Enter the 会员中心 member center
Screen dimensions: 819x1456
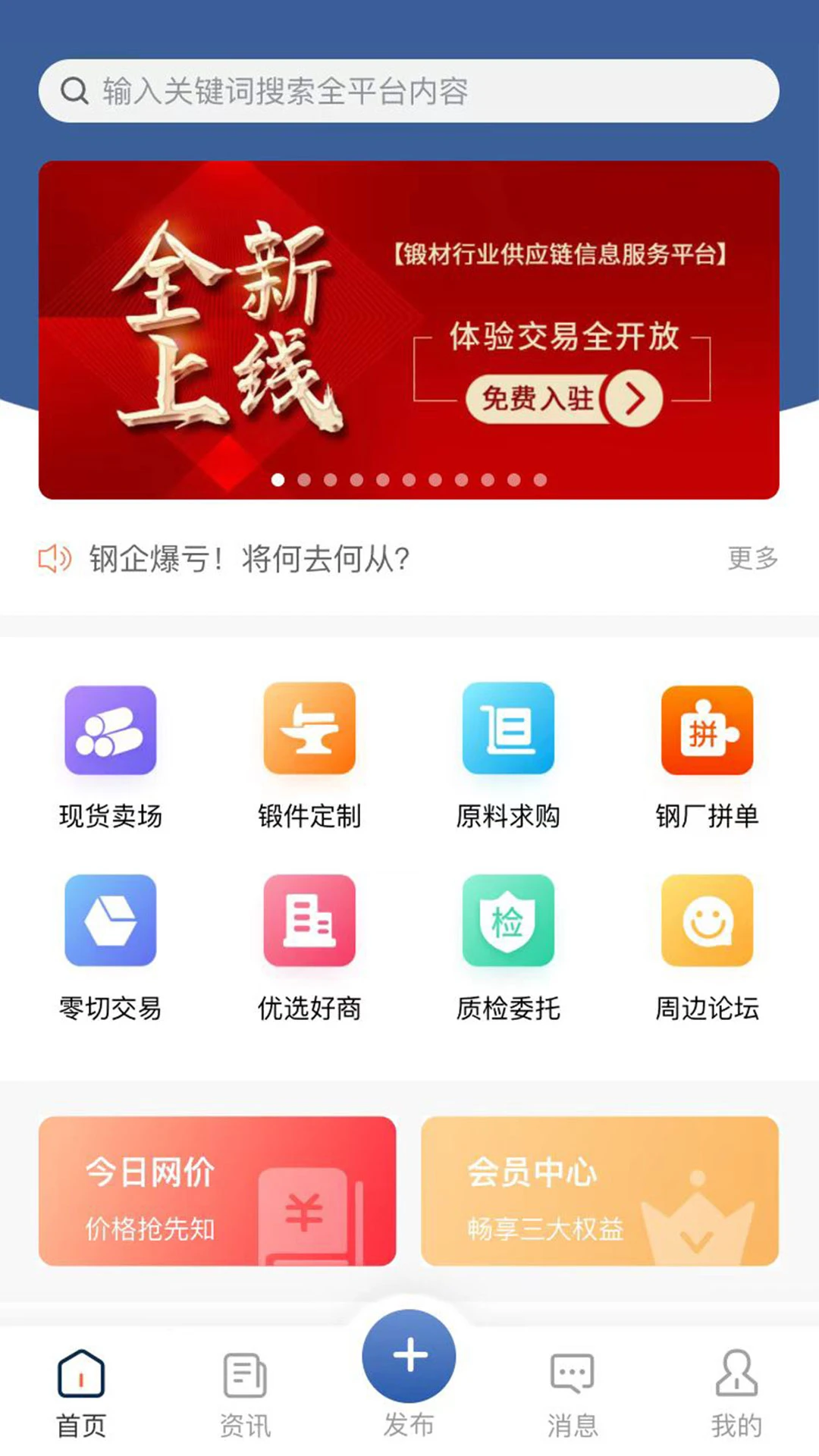tap(601, 1192)
